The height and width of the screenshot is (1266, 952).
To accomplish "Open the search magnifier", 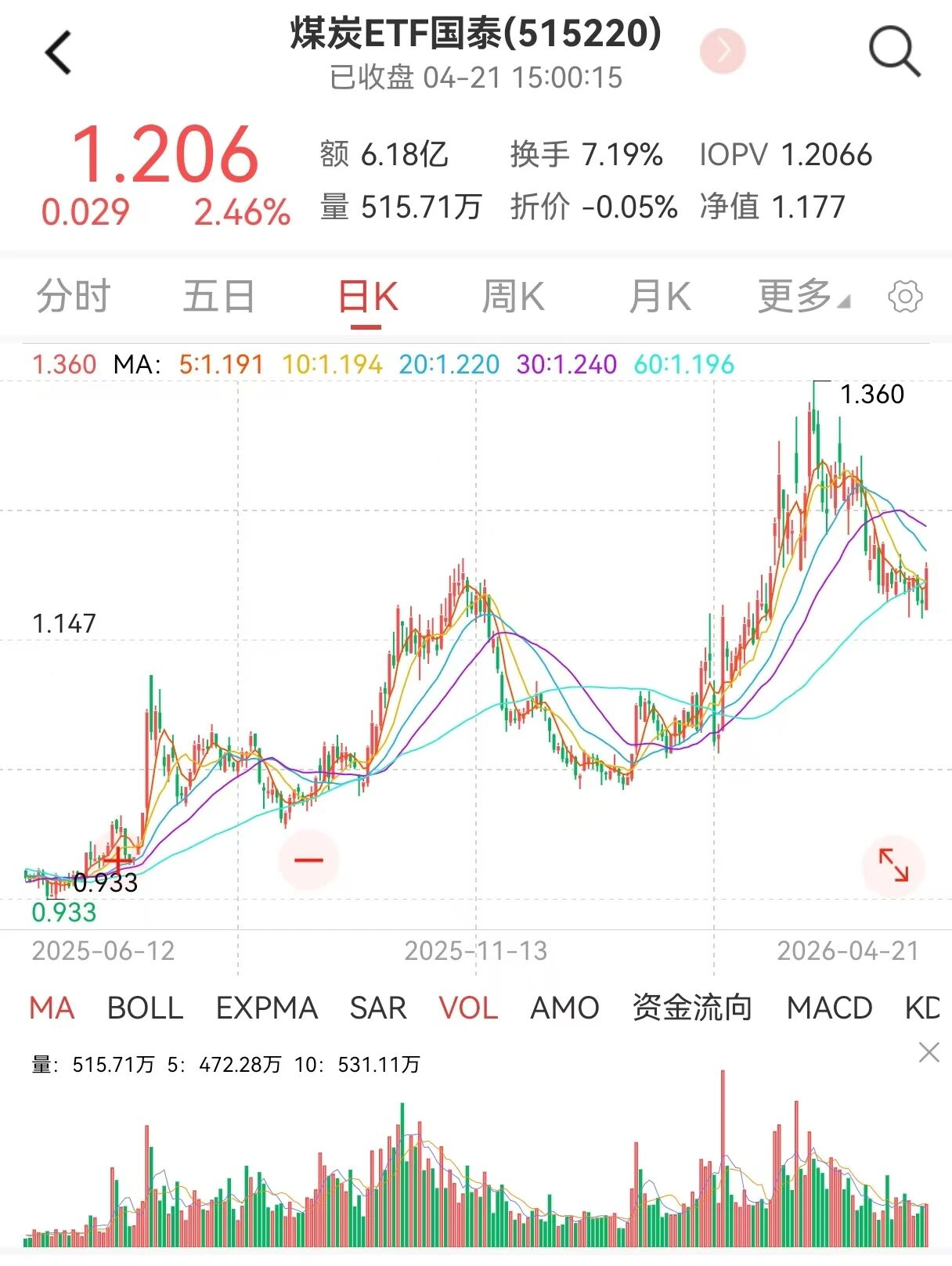I will (x=894, y=53).
